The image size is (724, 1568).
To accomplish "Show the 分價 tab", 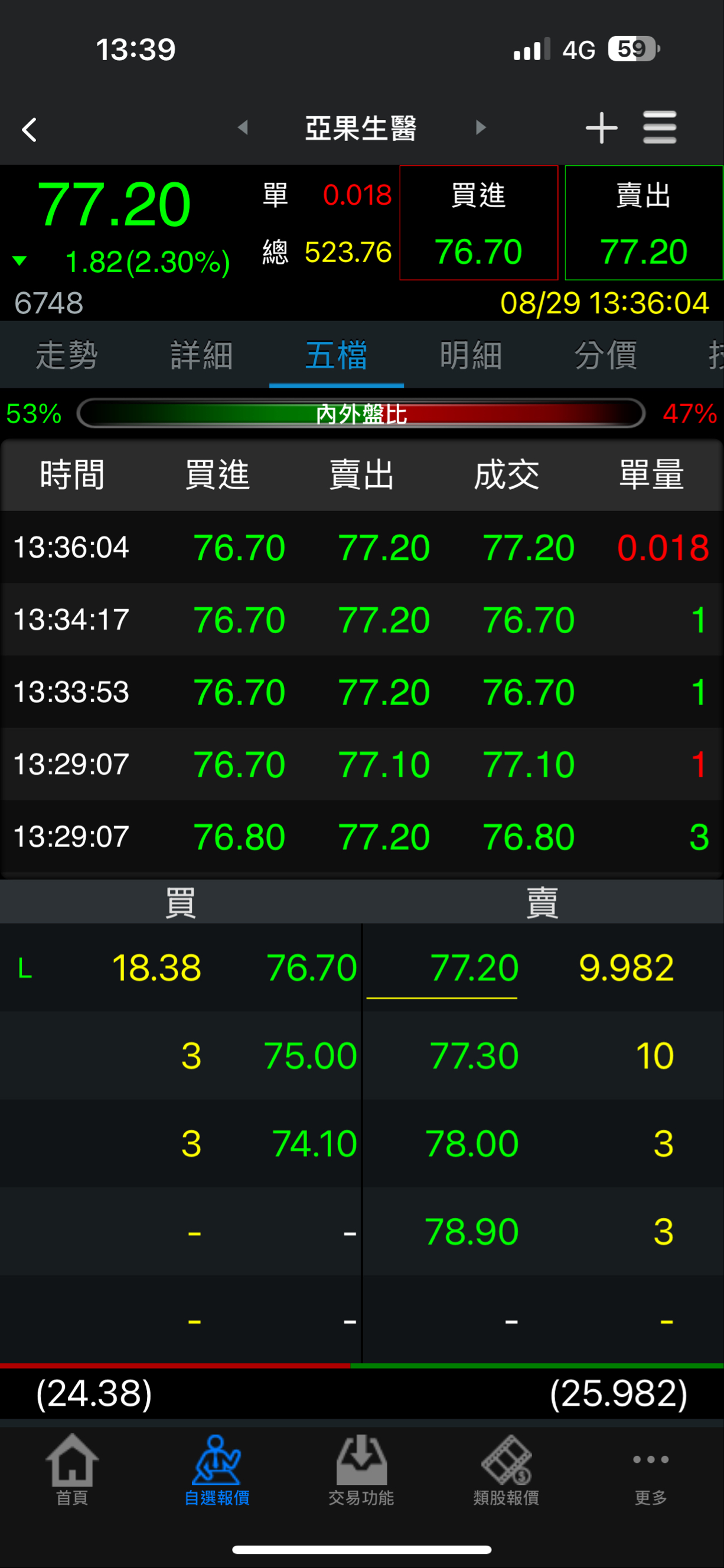I will (x=605, y=355).
